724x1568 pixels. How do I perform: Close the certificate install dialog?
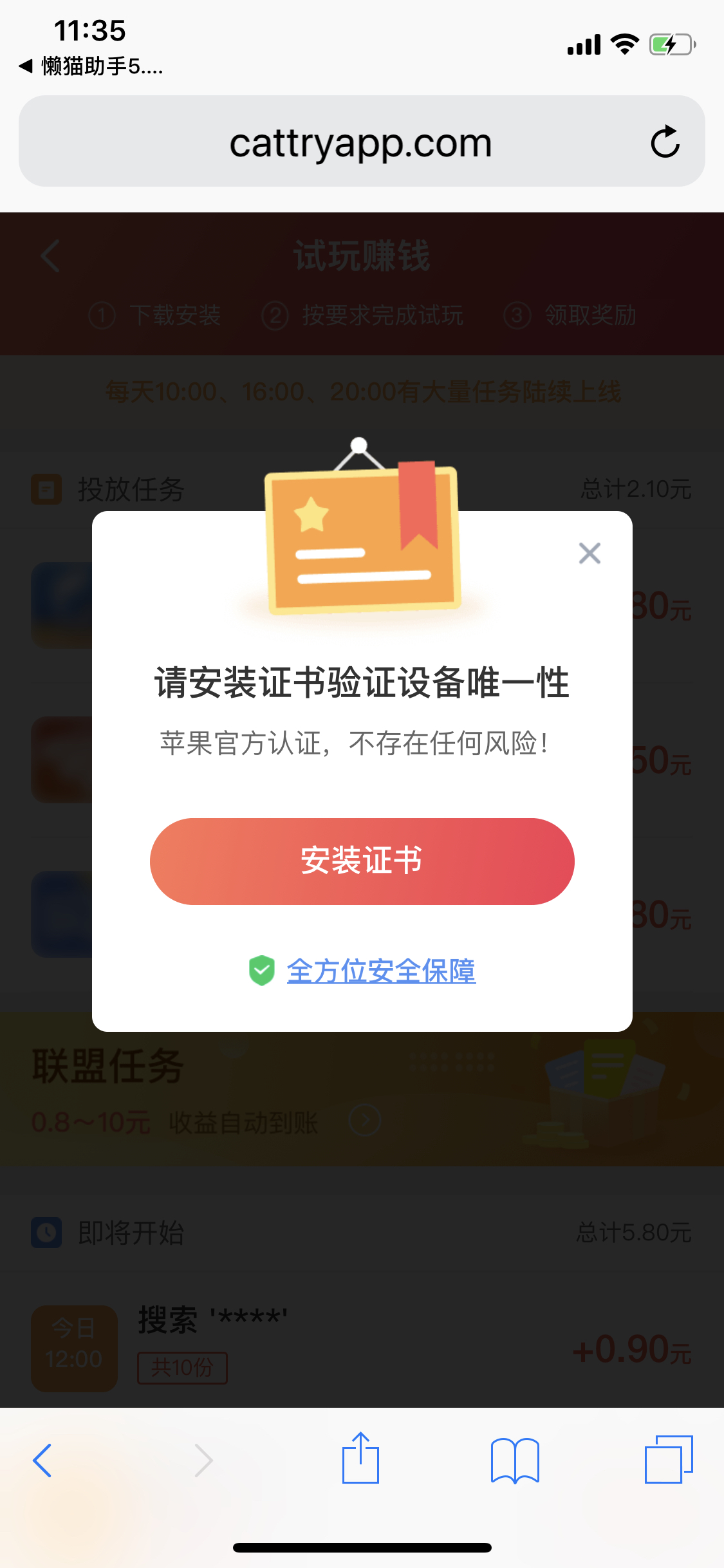pyautogui.click(x=589, y=553)
